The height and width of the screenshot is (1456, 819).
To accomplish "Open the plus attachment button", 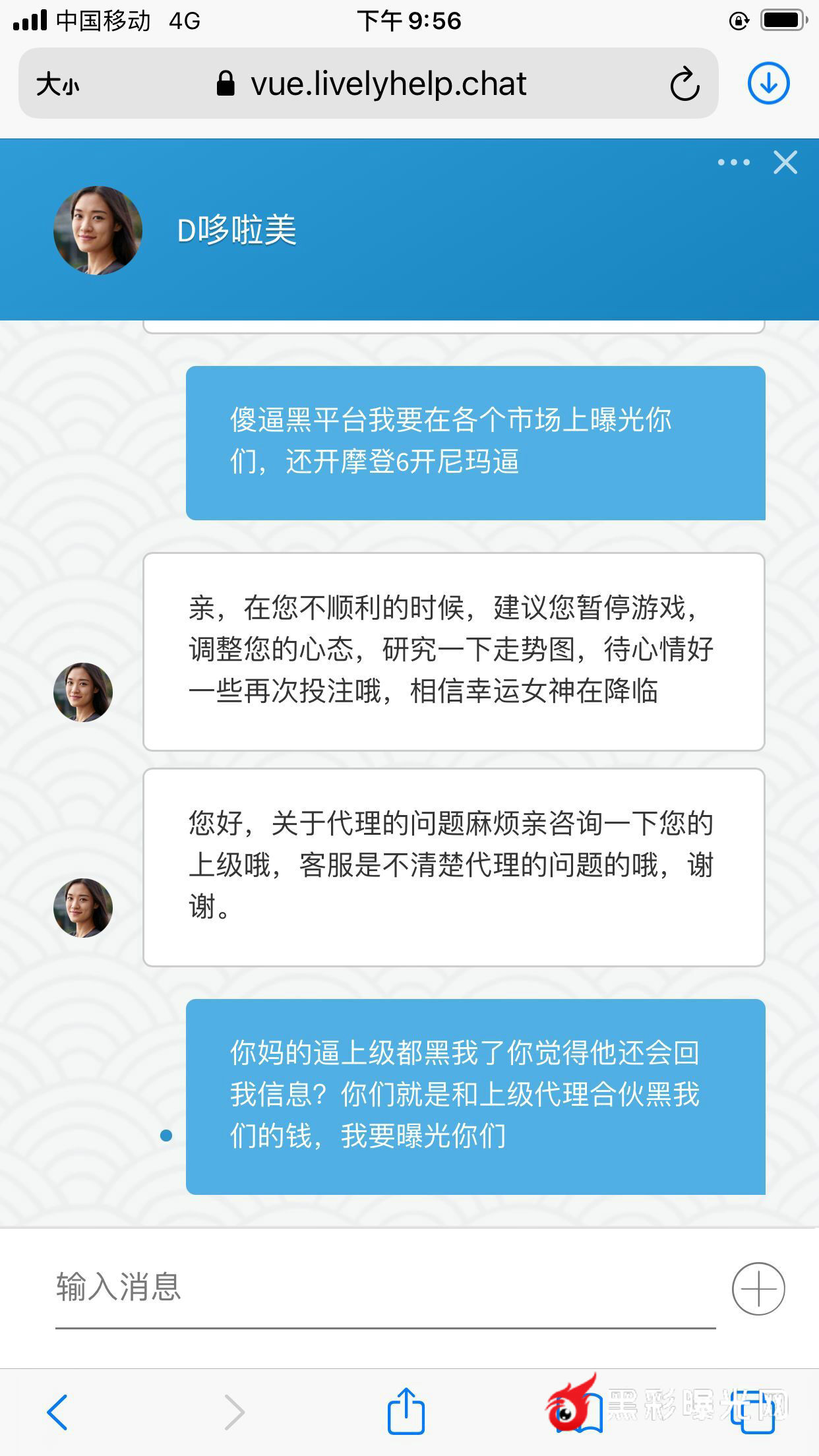I will [758, 1289].
